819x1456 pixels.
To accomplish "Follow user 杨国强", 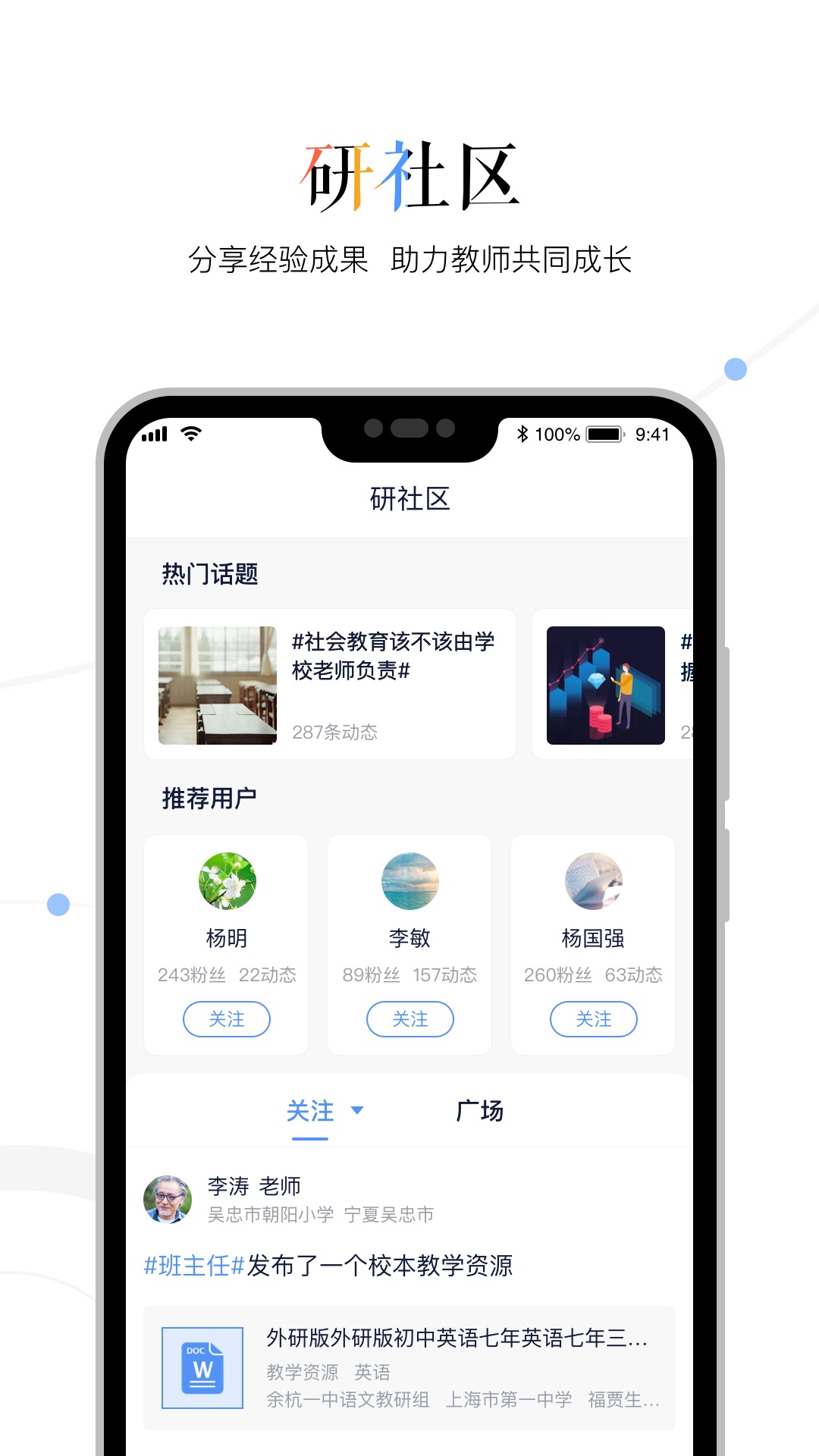I will click(x=594, y=1019).
